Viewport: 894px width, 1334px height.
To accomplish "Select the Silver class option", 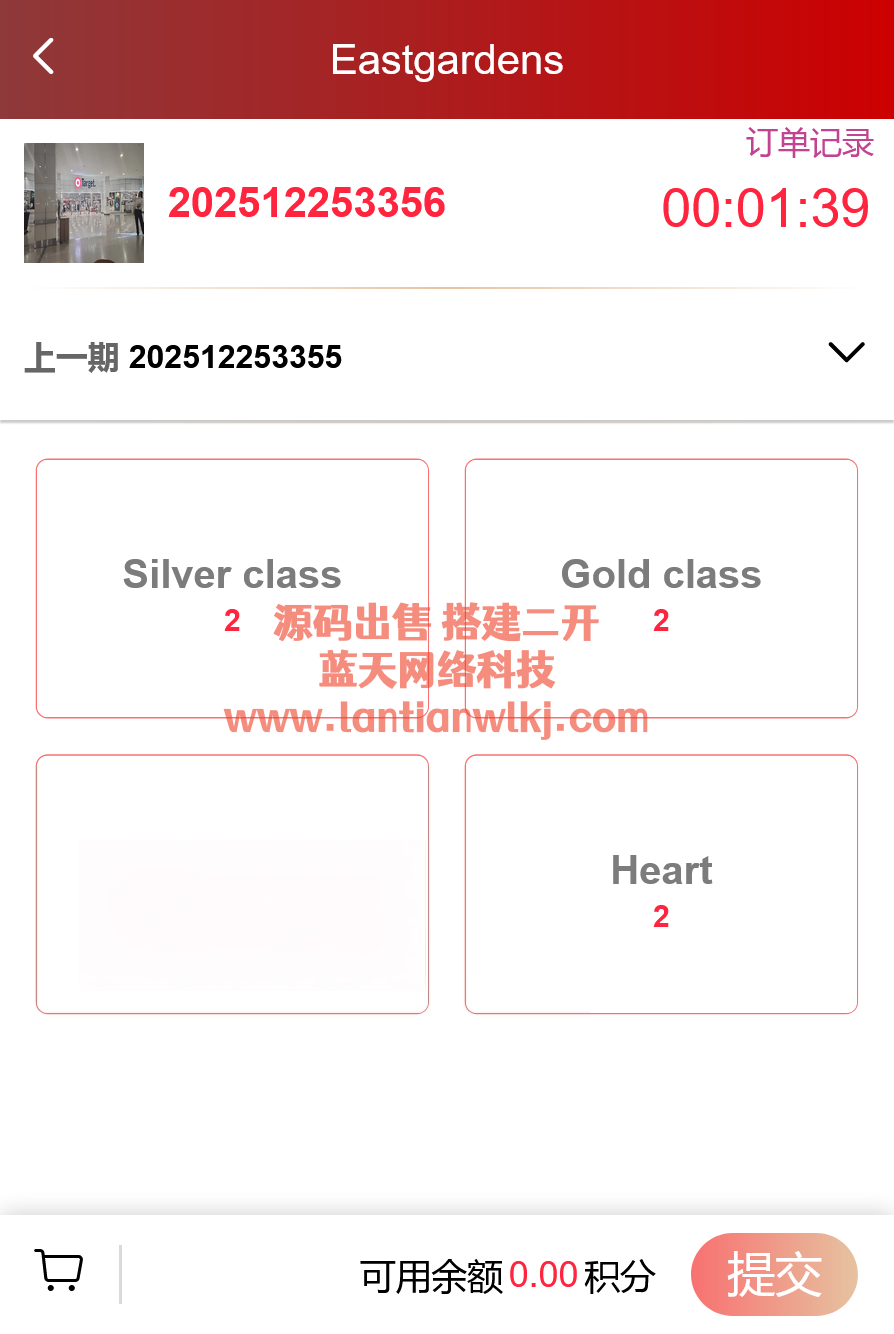I will pyautogui.click(x=232, y=588).
